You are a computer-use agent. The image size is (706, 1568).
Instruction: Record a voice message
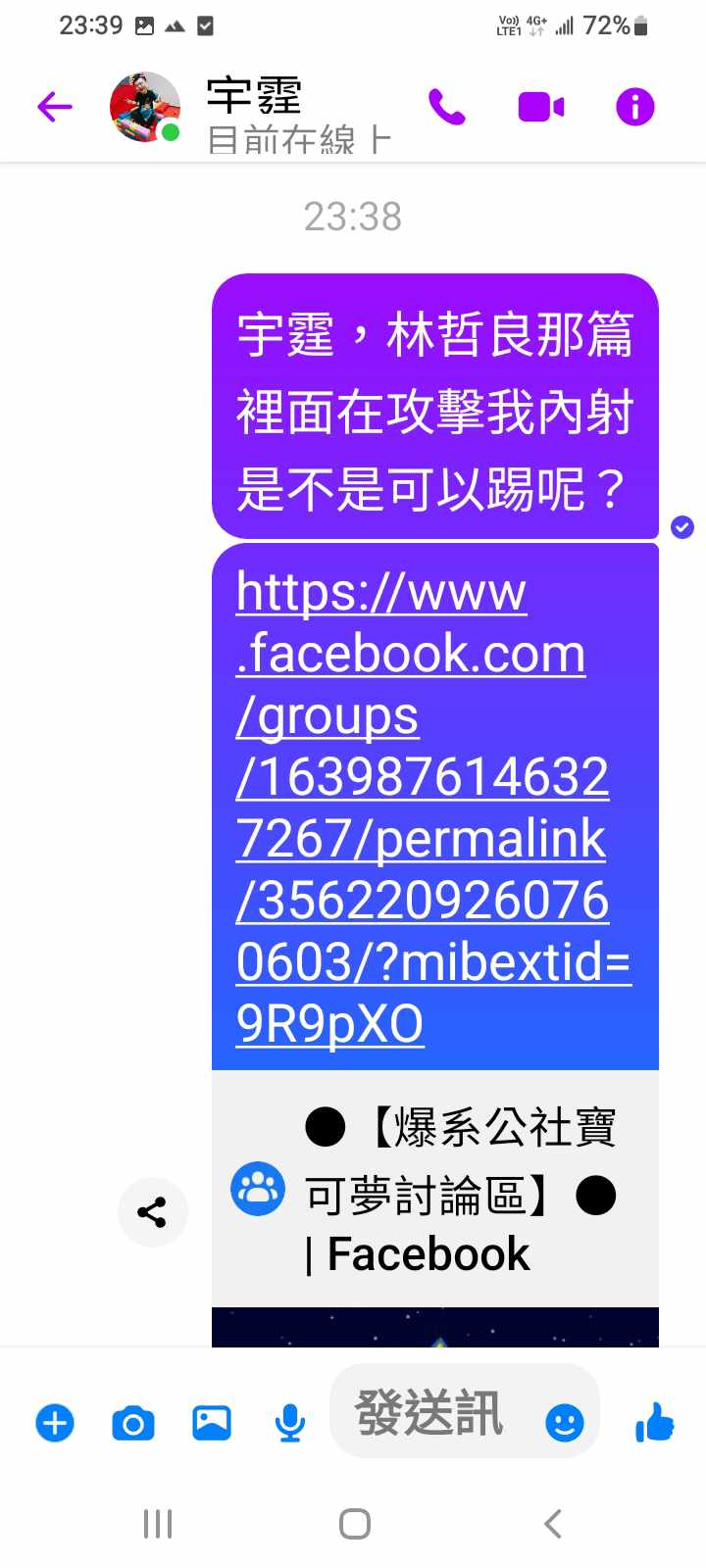pyautogui.click(x=289, y=1422)
